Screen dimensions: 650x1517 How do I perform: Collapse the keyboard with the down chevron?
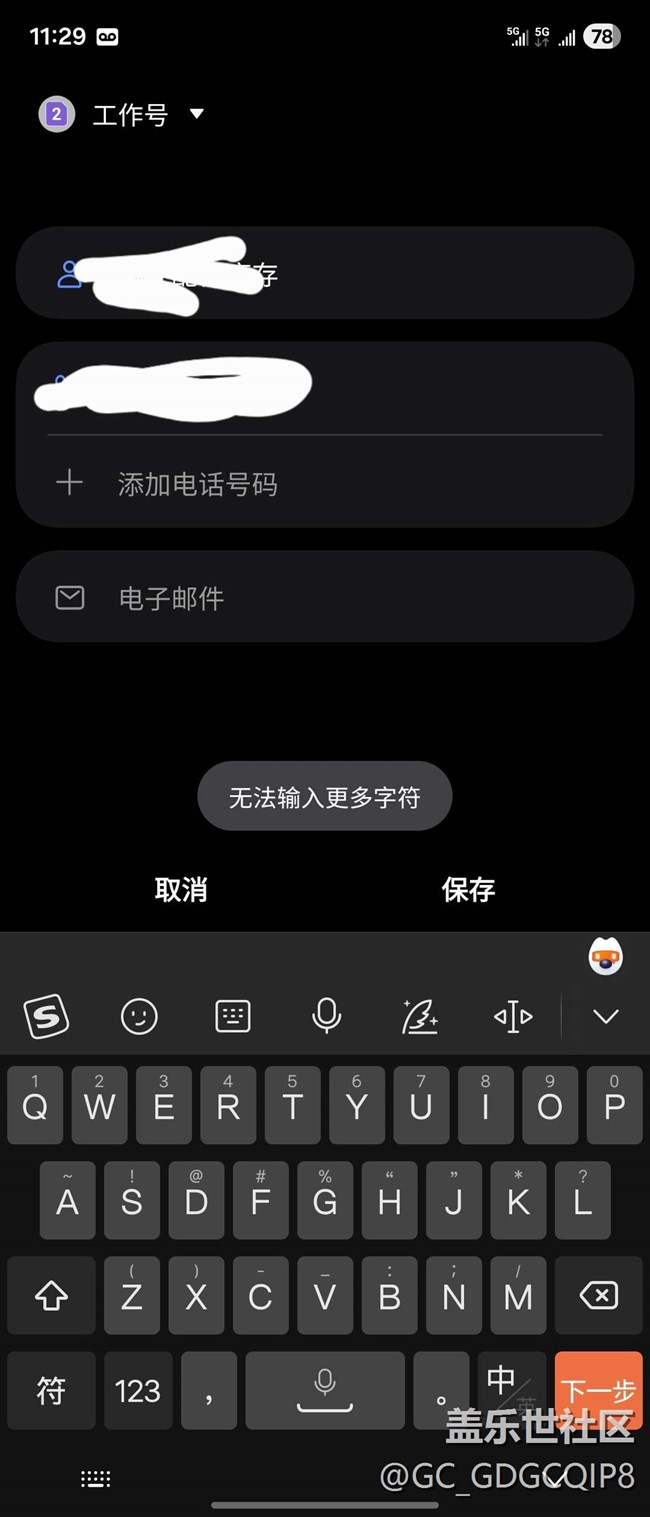(606, 1017)
